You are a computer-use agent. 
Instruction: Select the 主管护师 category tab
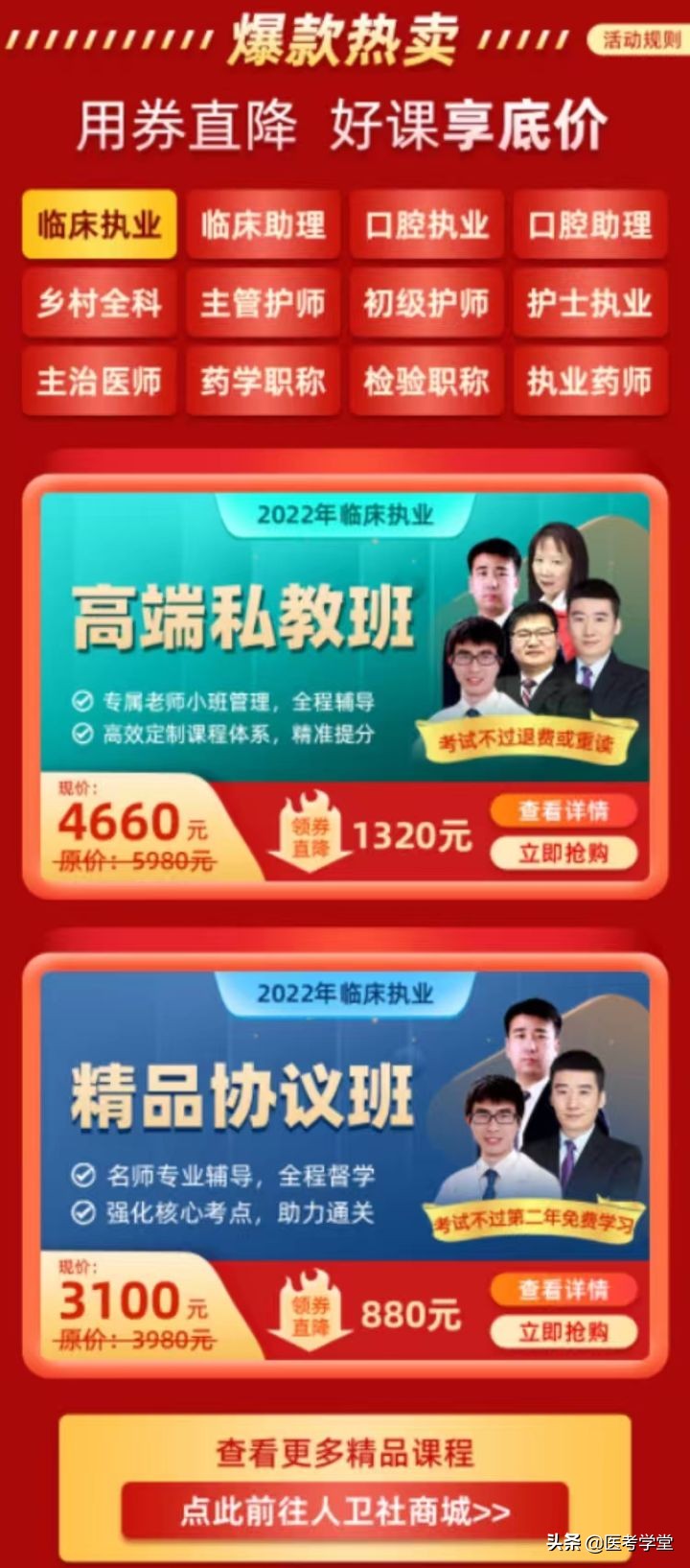(x=263, y=304)
